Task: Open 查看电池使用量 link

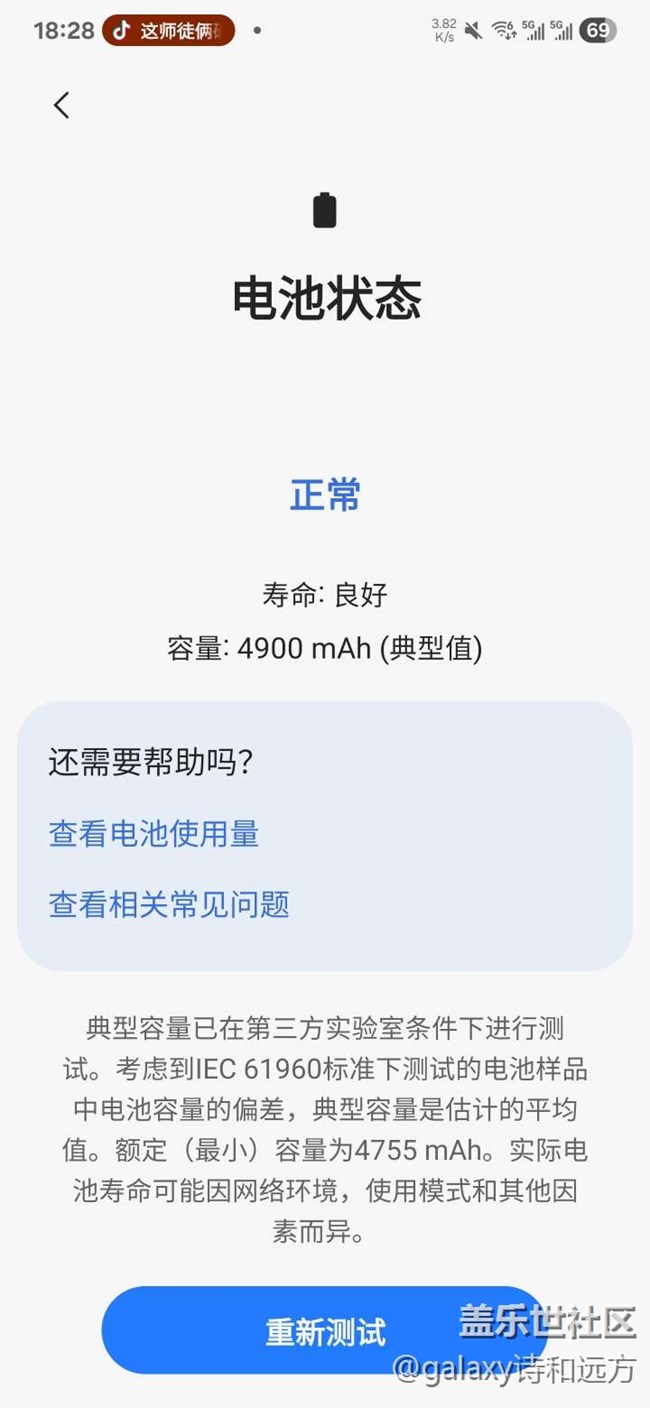Action: 154,834
